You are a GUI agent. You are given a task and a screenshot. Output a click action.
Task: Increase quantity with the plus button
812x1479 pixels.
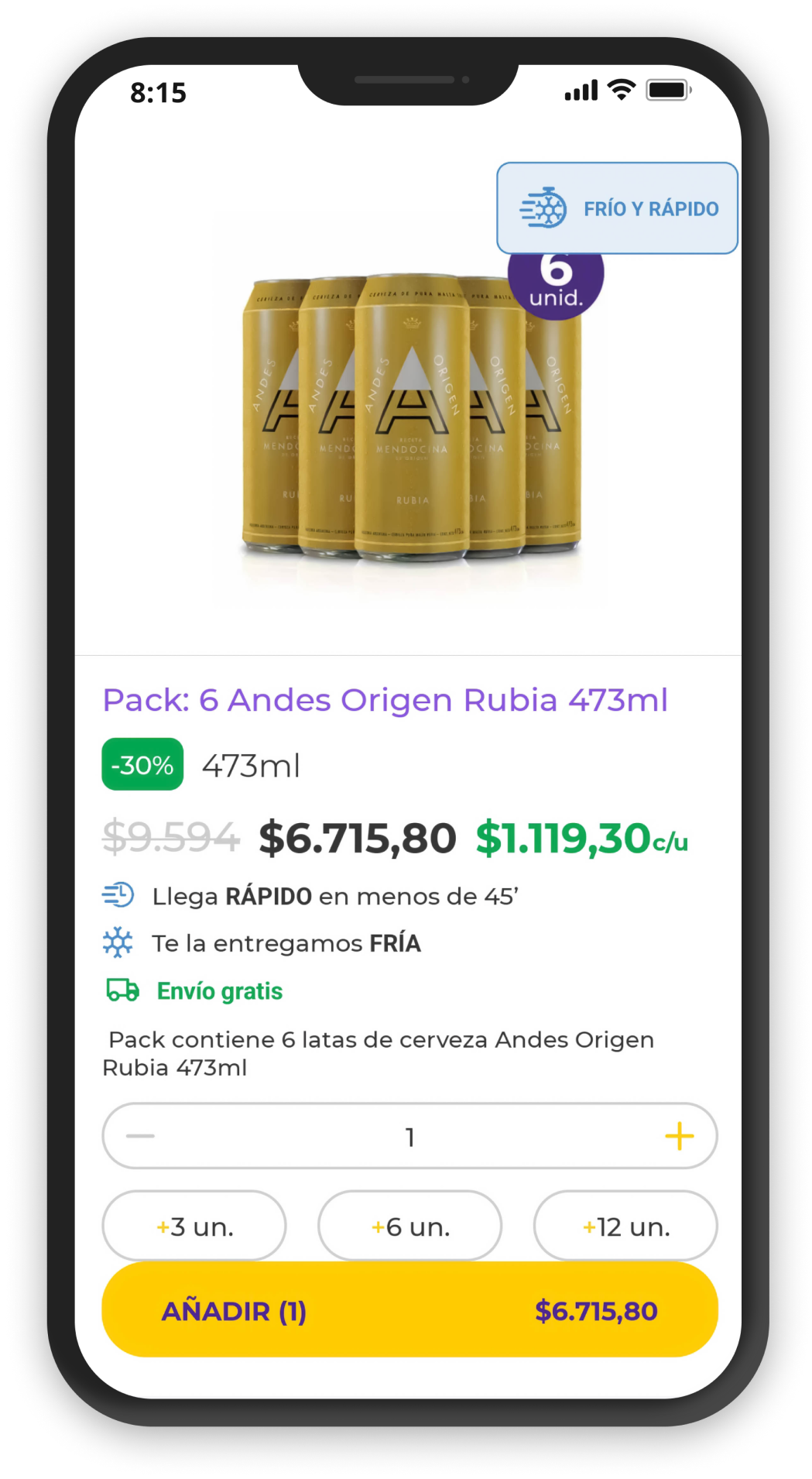click(x=679, y=1136)
